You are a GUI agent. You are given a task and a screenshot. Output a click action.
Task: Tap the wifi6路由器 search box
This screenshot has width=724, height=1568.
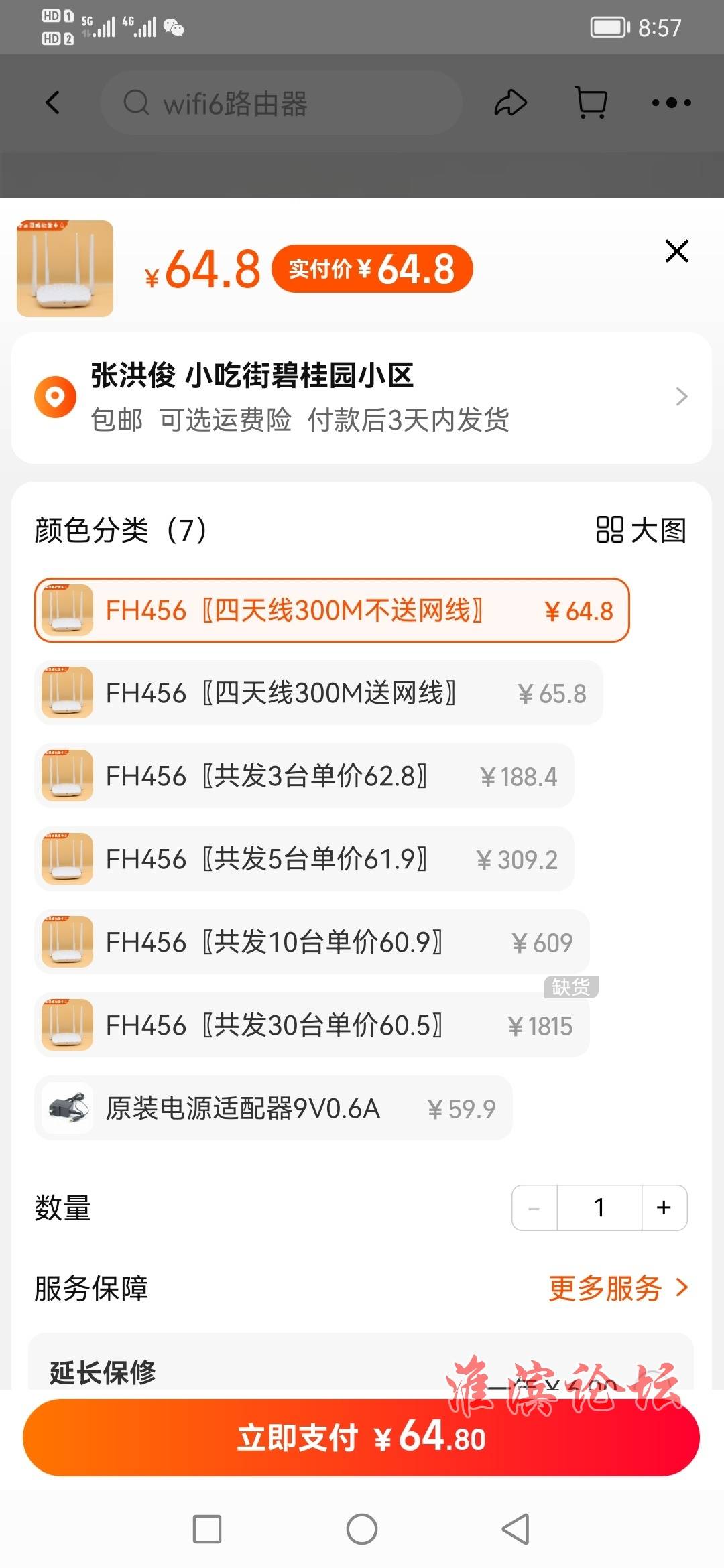pyautogui.click(x=282, y=103)
